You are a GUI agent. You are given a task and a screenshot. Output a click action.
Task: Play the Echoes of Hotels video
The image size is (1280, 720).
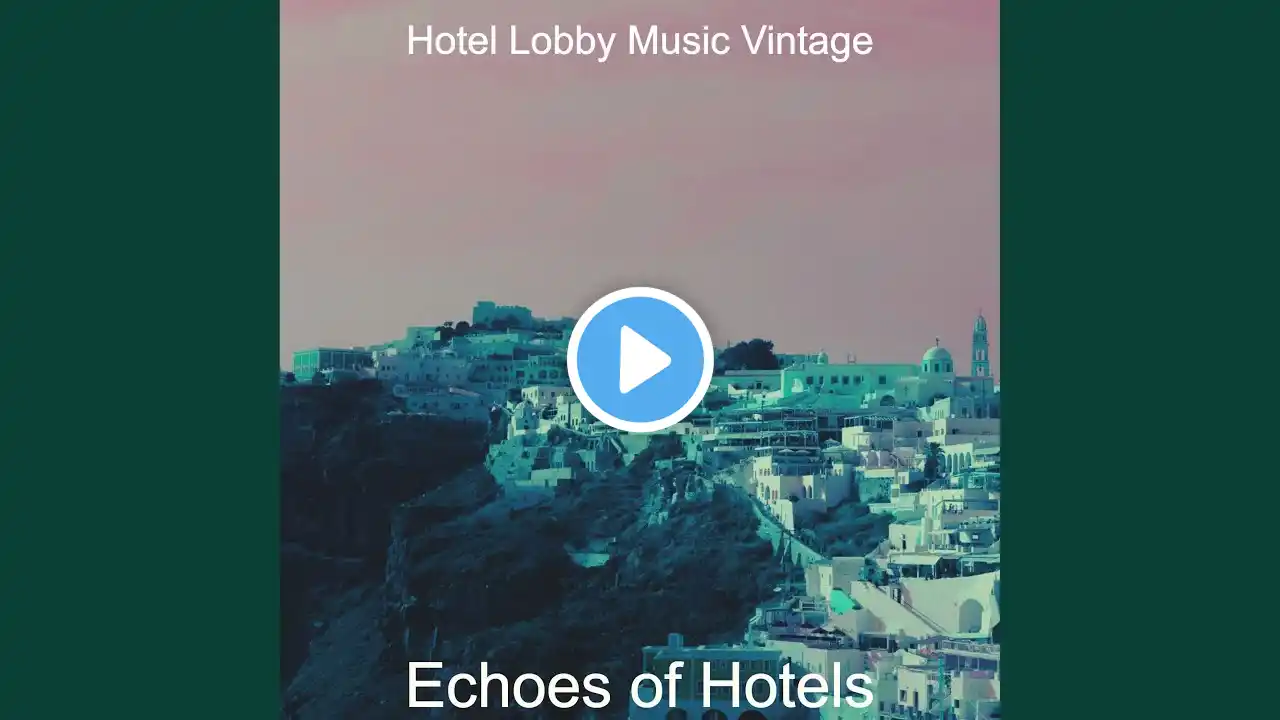pyautogui.click(x=640, y=360)
